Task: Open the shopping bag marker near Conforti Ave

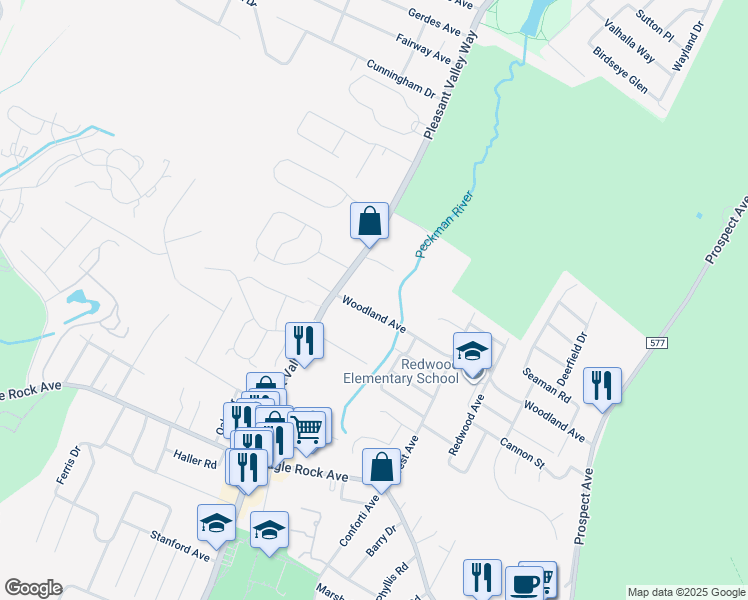Action: point(382,465)
